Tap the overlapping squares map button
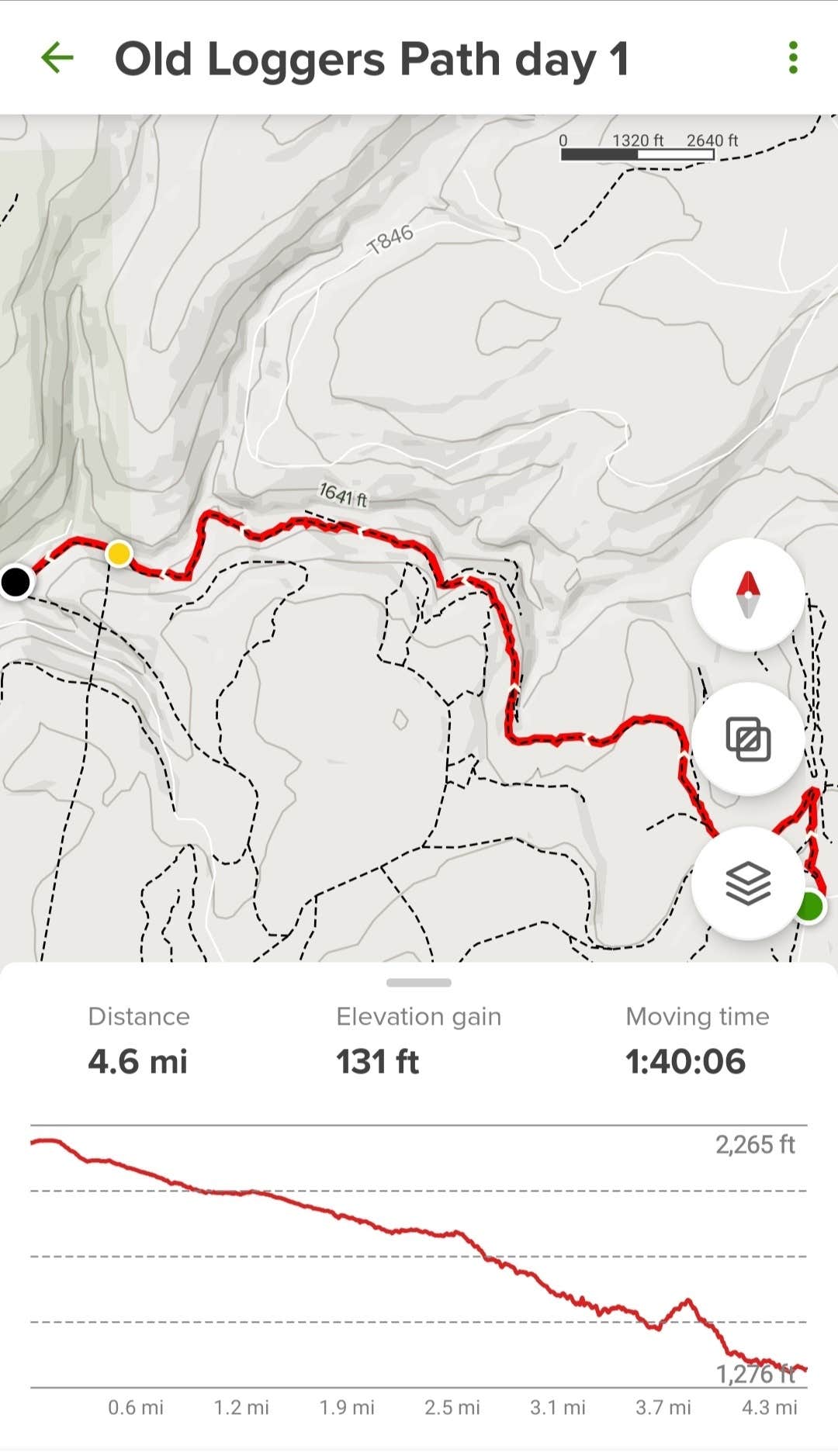The width and height of the screenshot is (838, 1456). pyautogui.click(x=747, y=739)
